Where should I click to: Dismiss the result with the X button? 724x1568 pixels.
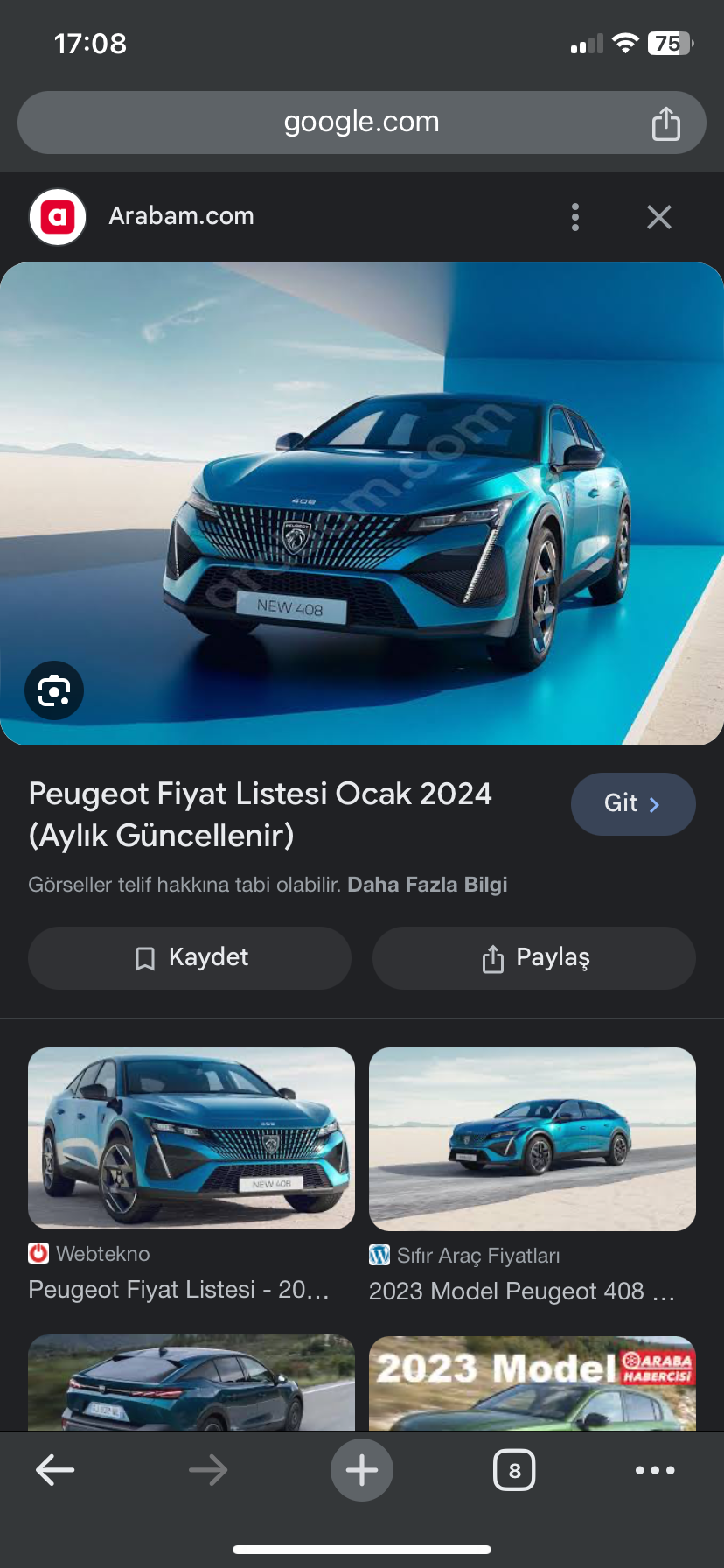pyautogui.click(x=658, y=216)
